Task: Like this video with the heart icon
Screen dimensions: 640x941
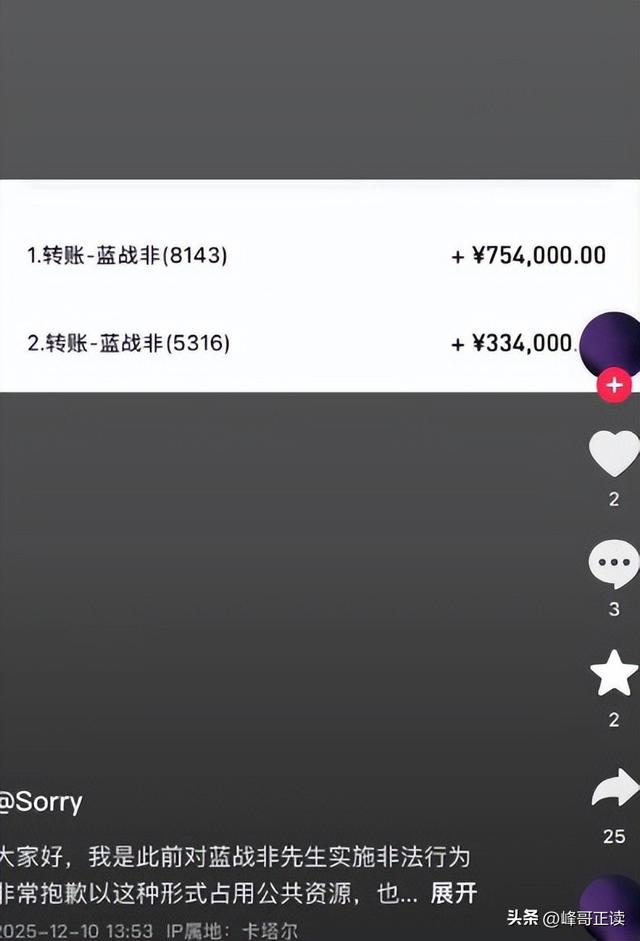Action: pyautogui.click(x=613, y=454)
